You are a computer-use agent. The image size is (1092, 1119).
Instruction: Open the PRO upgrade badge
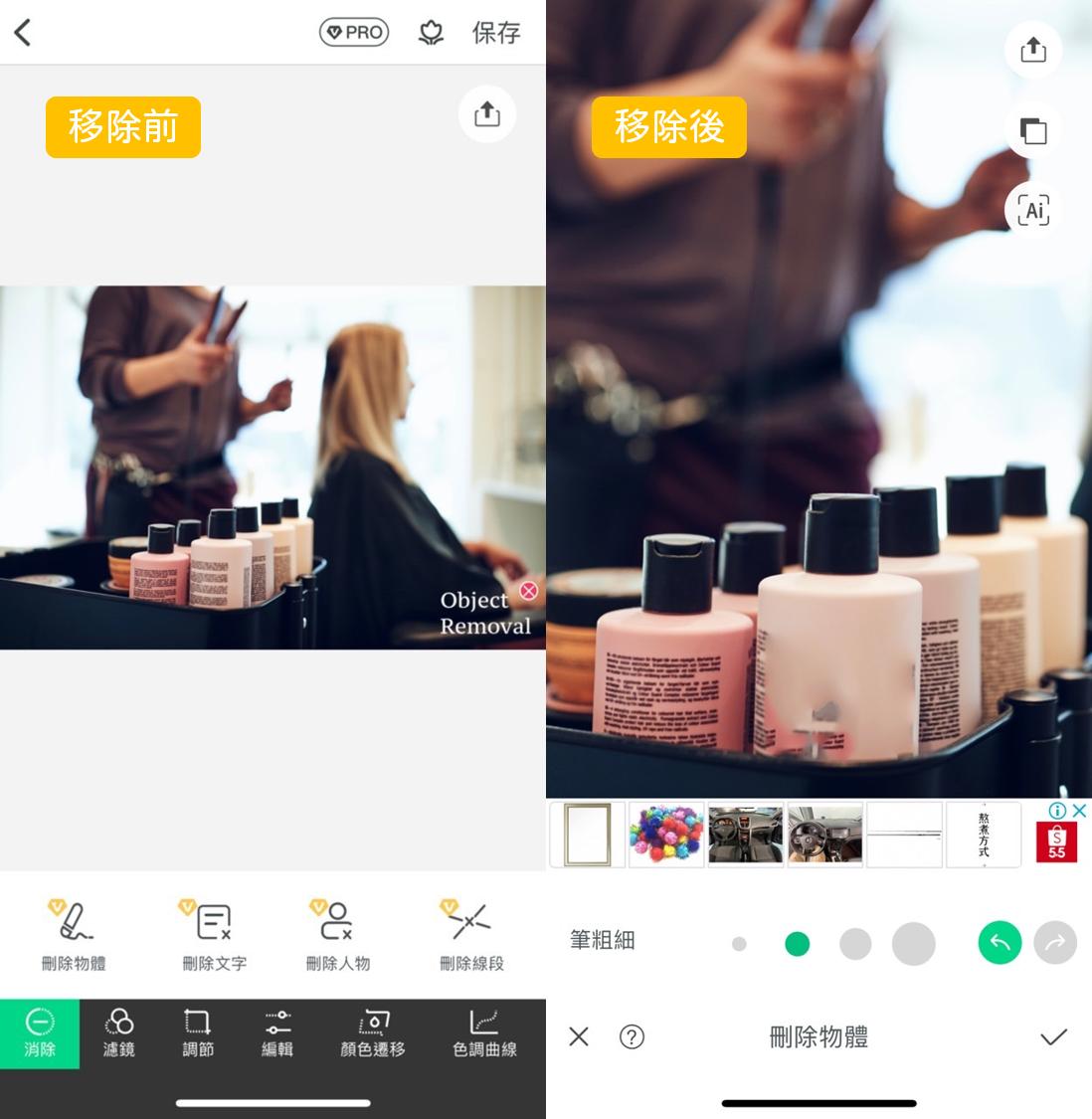coord(353,33)
